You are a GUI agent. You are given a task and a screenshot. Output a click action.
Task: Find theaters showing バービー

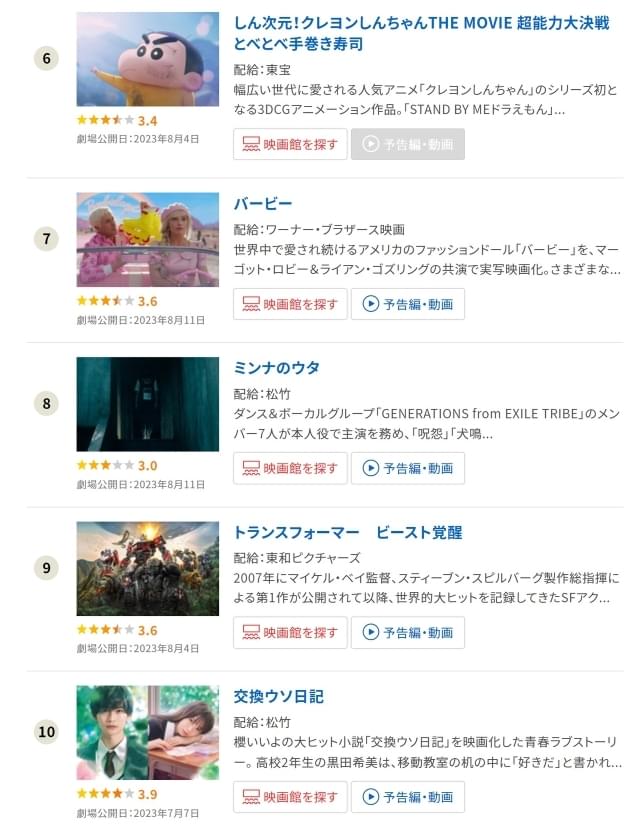tap(290, 304)
